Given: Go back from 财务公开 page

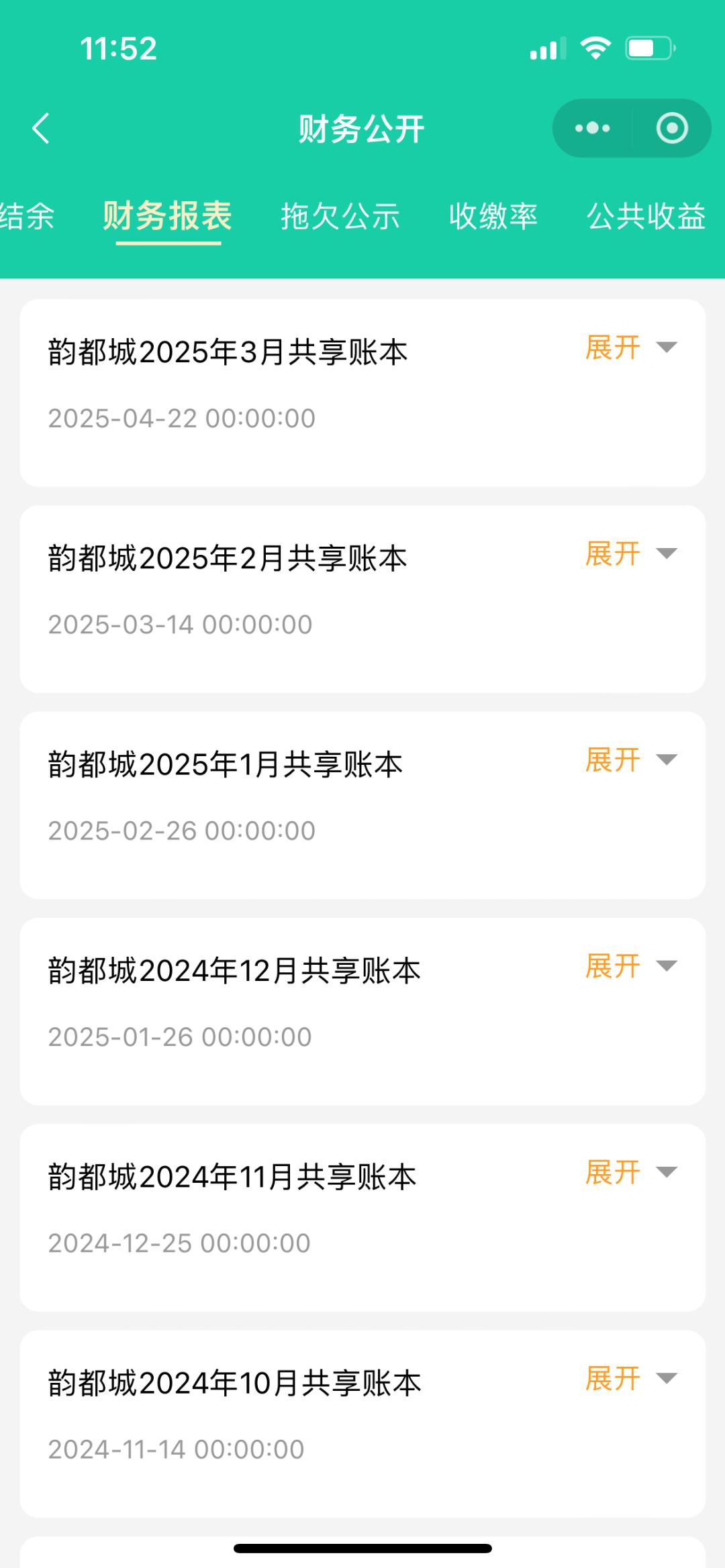Looking at the screenshot, I should (x=41, y=128).
